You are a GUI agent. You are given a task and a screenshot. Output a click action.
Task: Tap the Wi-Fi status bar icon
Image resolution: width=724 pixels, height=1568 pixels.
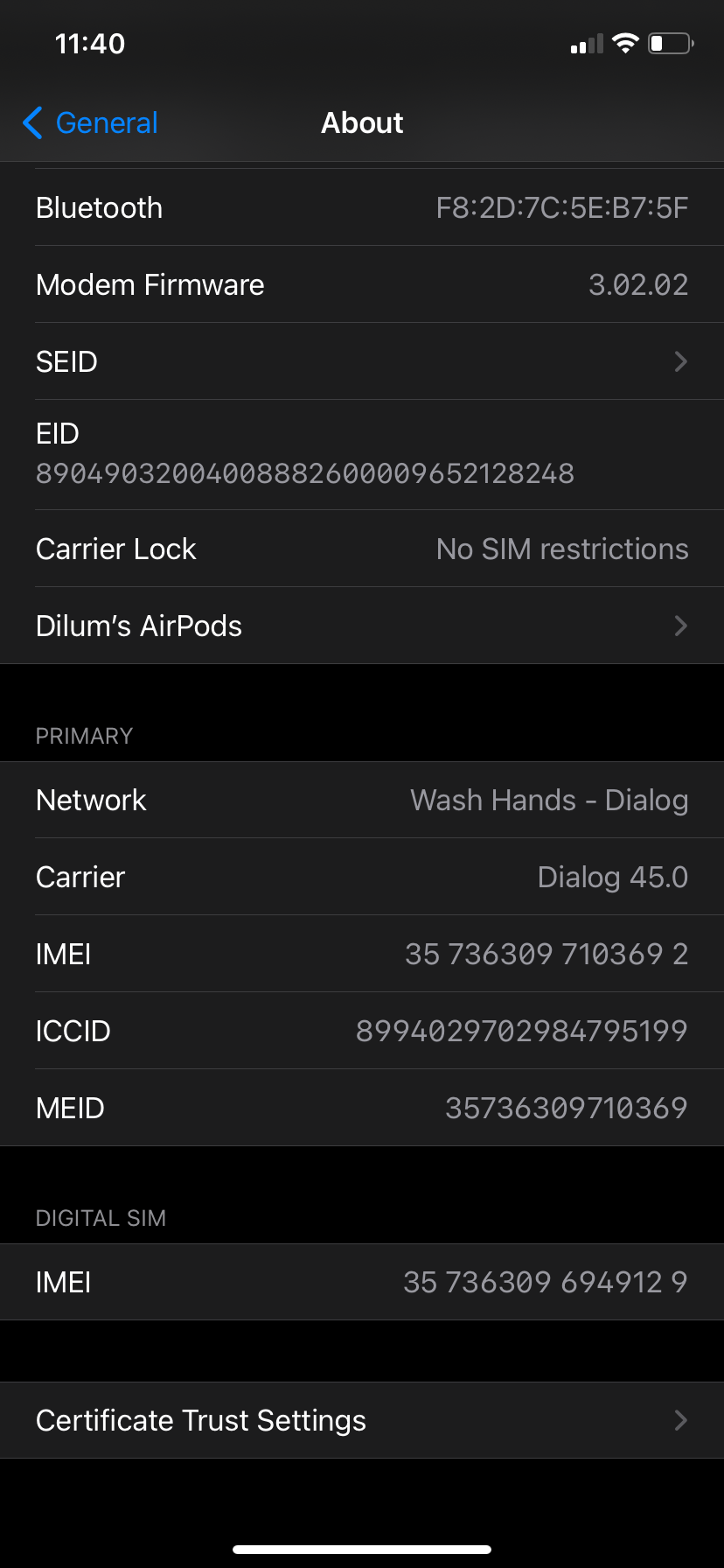tap(626, 42)
